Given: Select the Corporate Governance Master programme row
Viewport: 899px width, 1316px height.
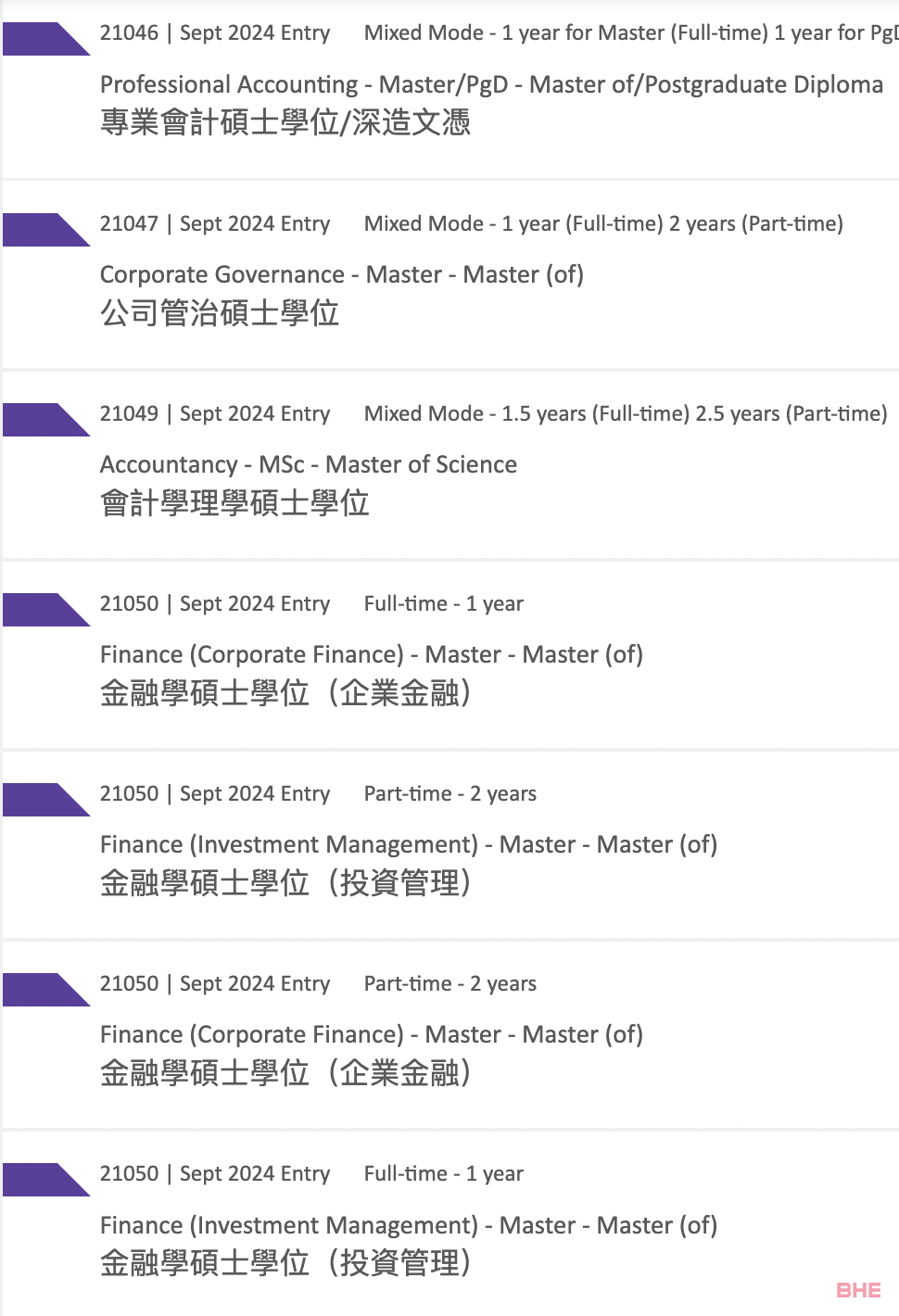Looking at the screenshot, I should 341,275.
